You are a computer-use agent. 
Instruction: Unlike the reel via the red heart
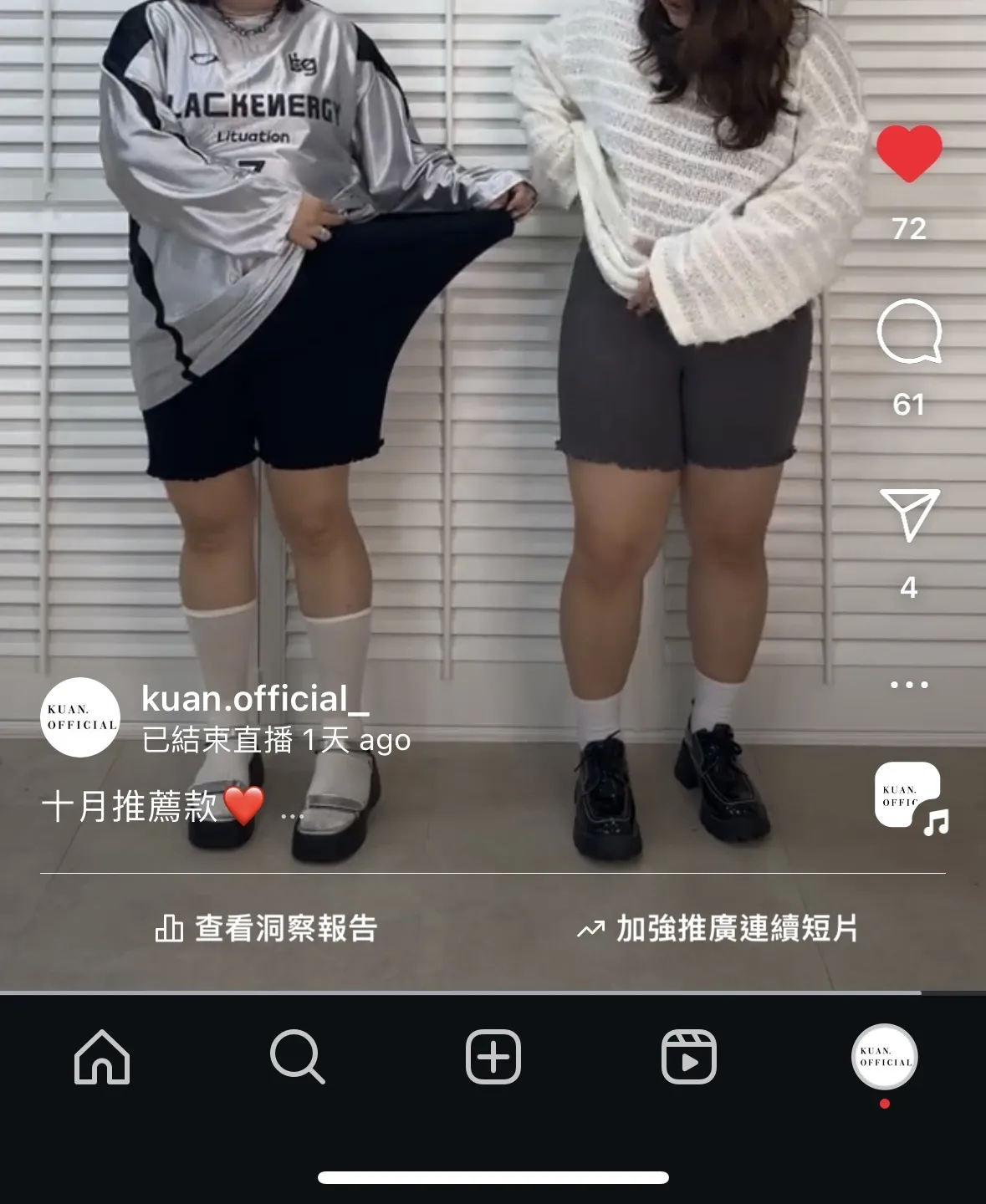909,154
